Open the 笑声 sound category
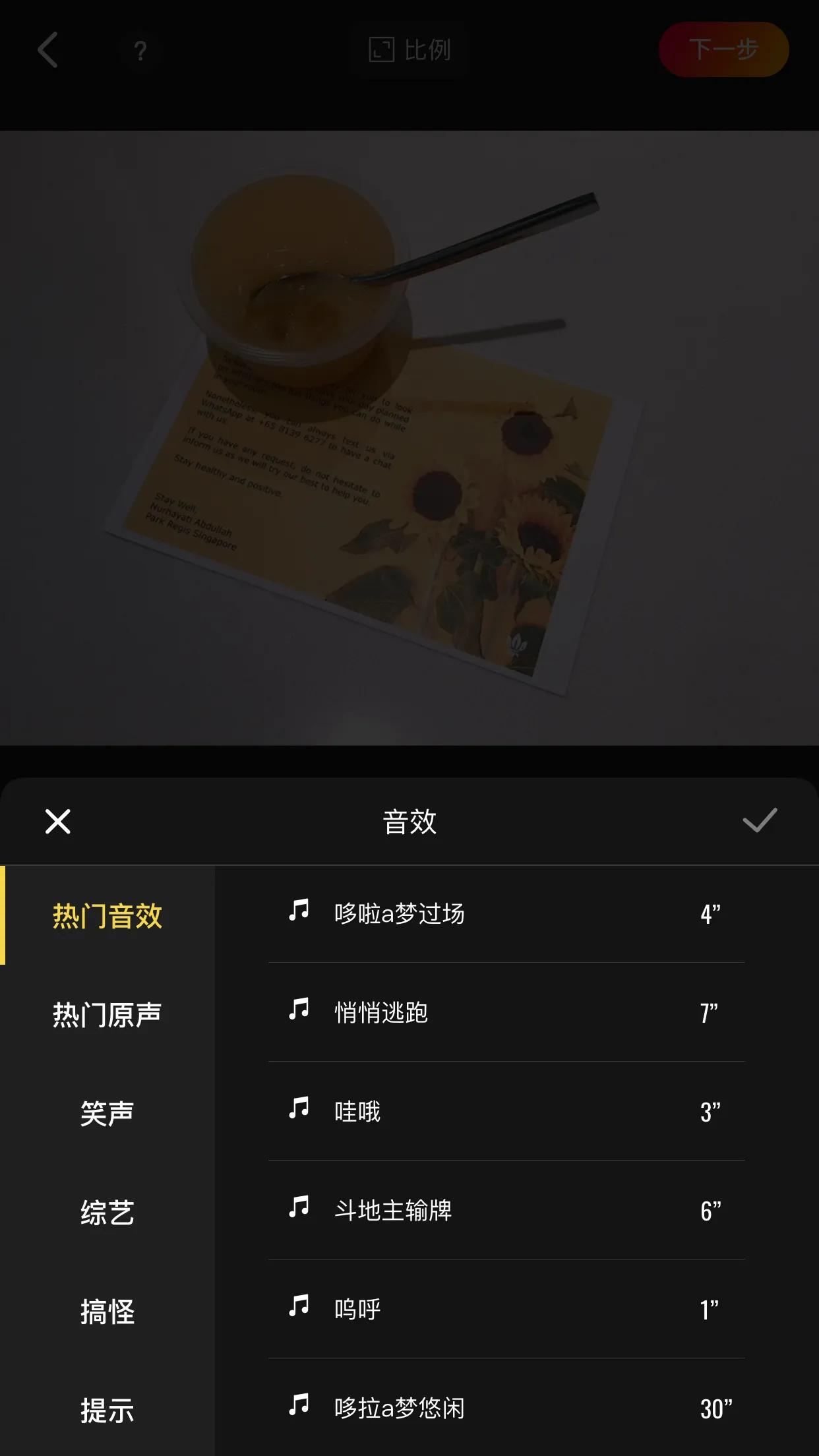 tap(109, 1113)
